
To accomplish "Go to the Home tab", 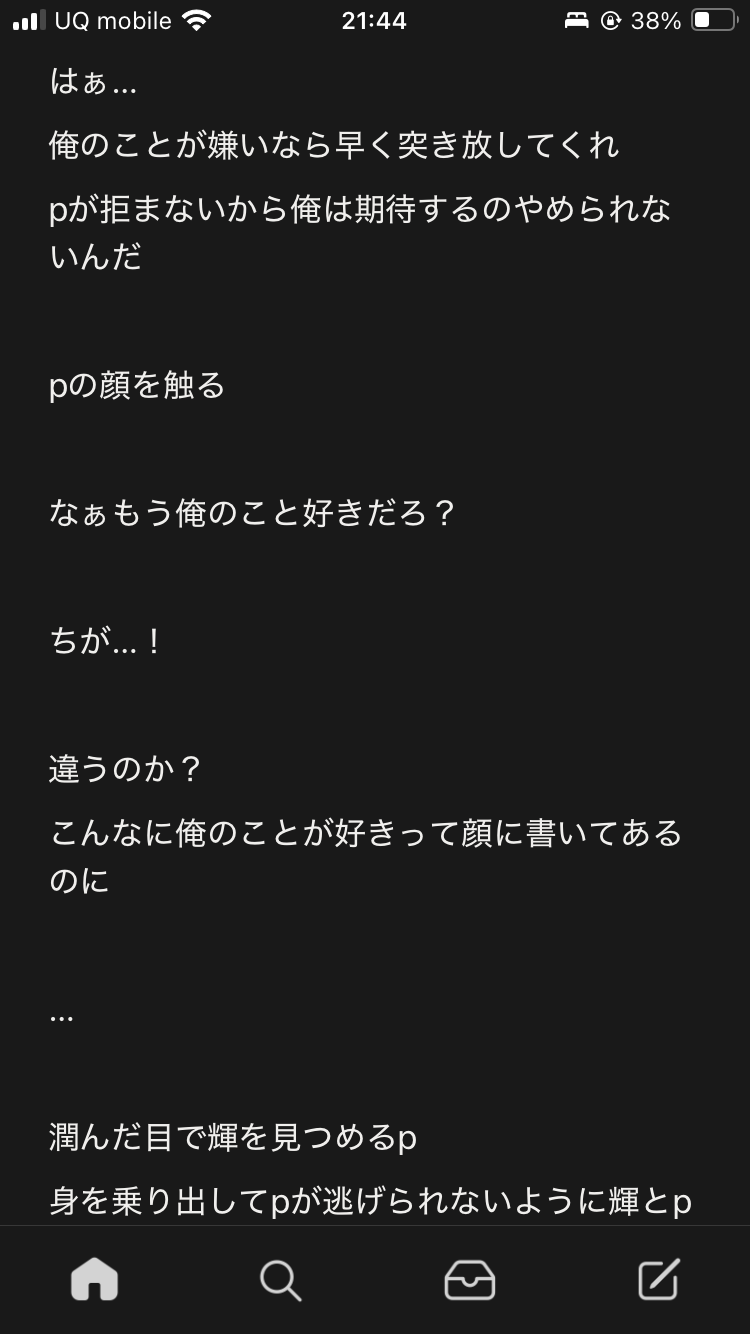I will (94, 1279).
